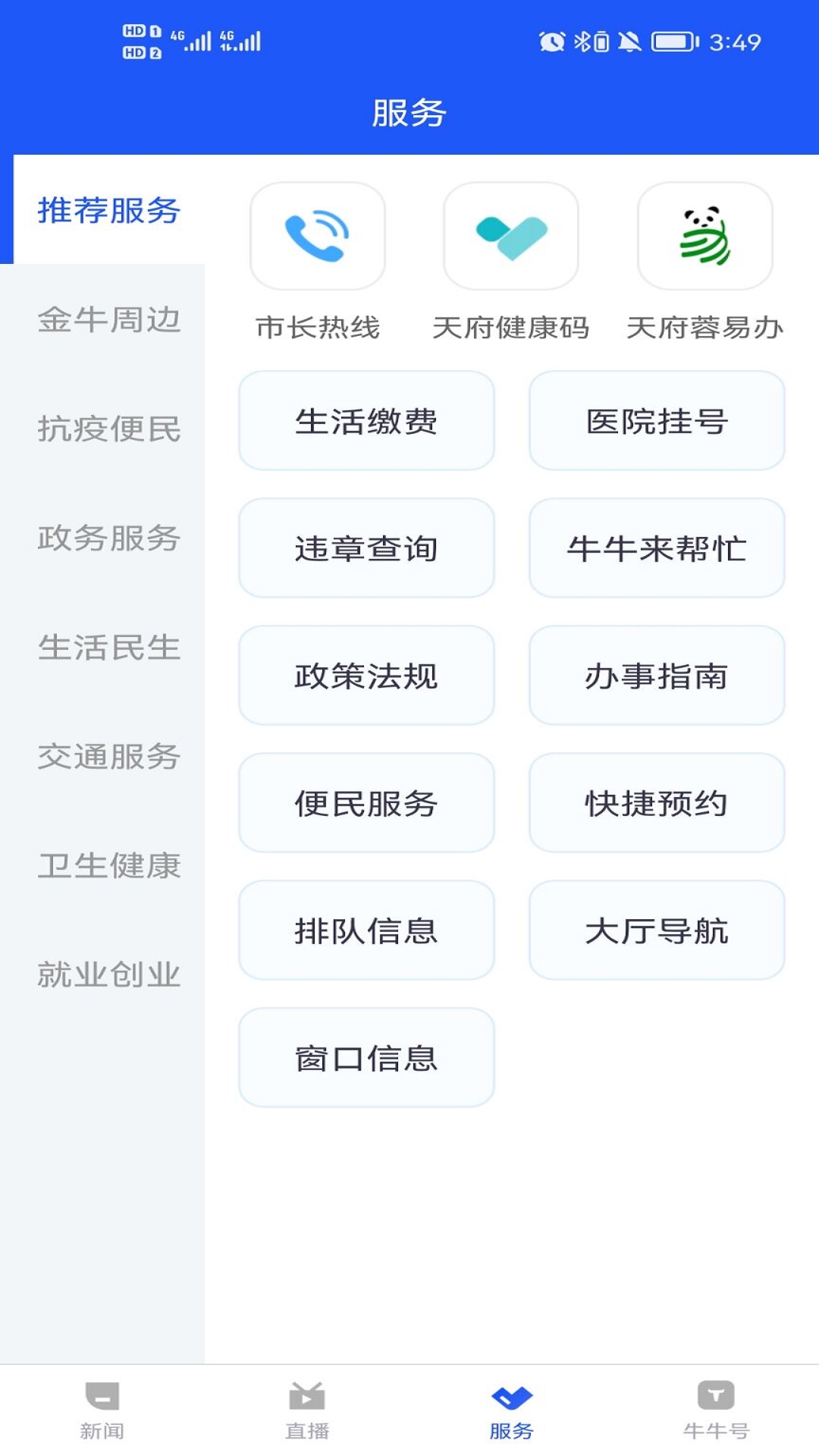Image resolution: width=819 pixels, height=1456 pixels.
Task: Open the 排队信息 queue information service
Action: [366, 930]
